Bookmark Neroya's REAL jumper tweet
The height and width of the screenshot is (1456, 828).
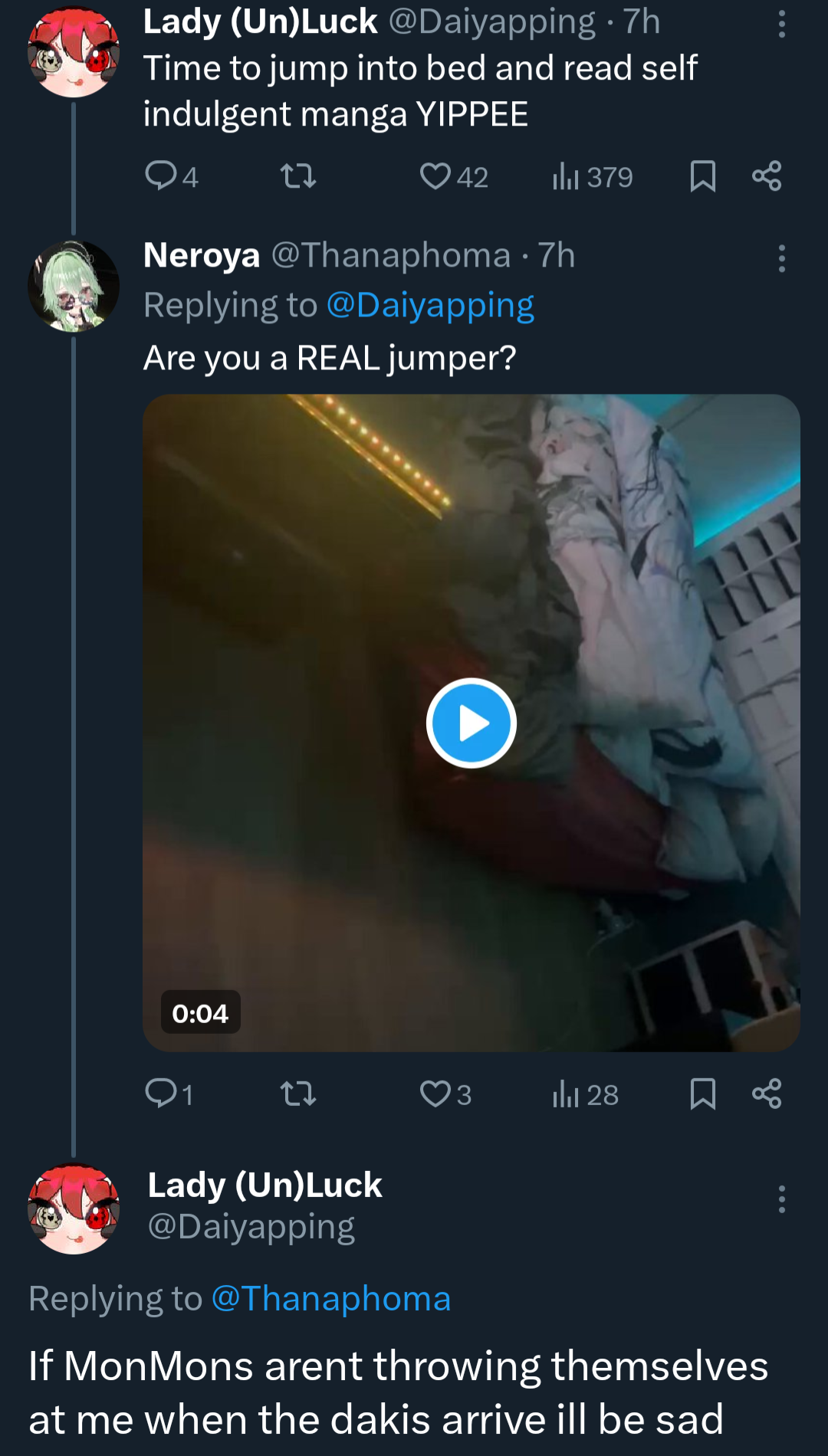(702, 1094)
